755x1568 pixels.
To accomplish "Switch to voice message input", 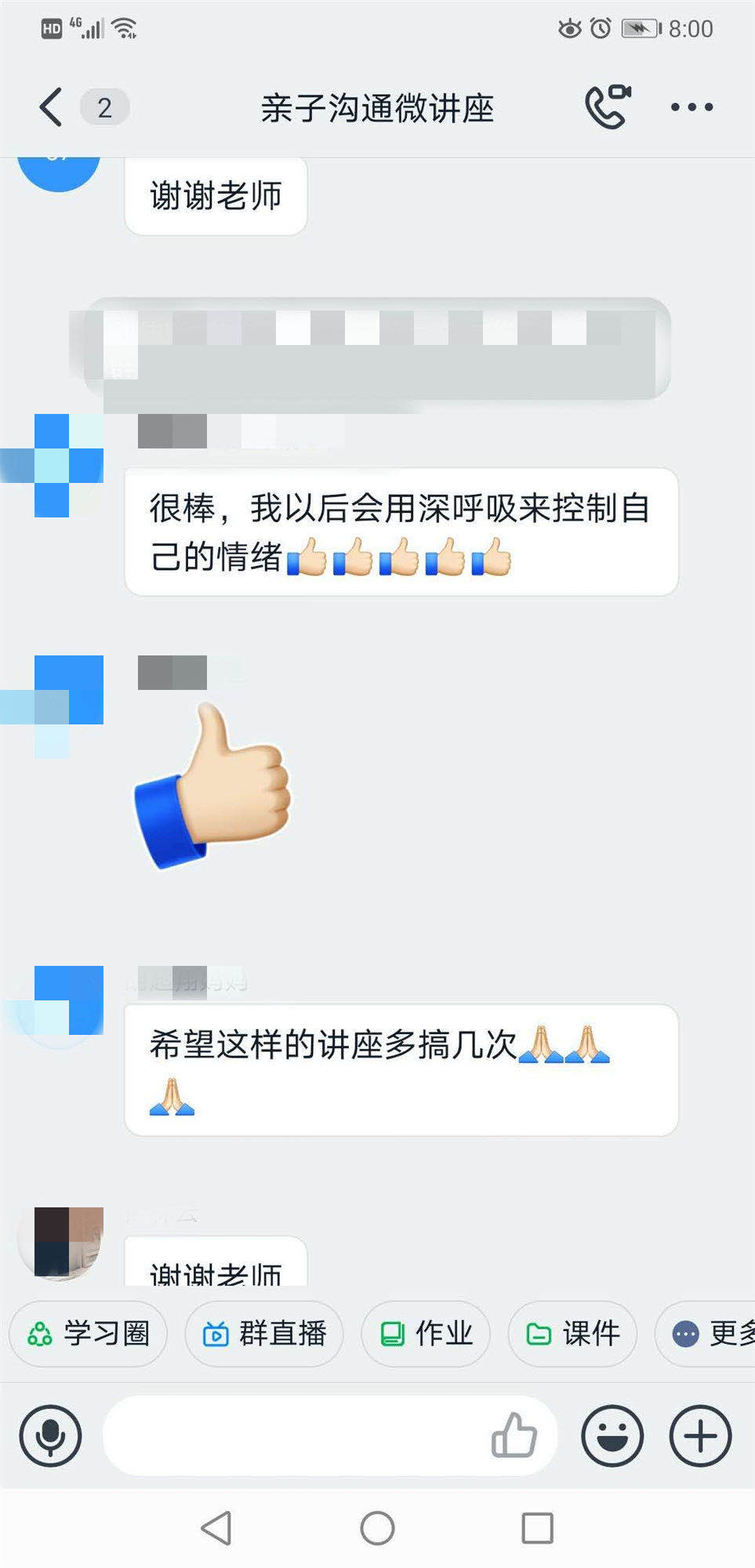I will (x=51, y=1436).
